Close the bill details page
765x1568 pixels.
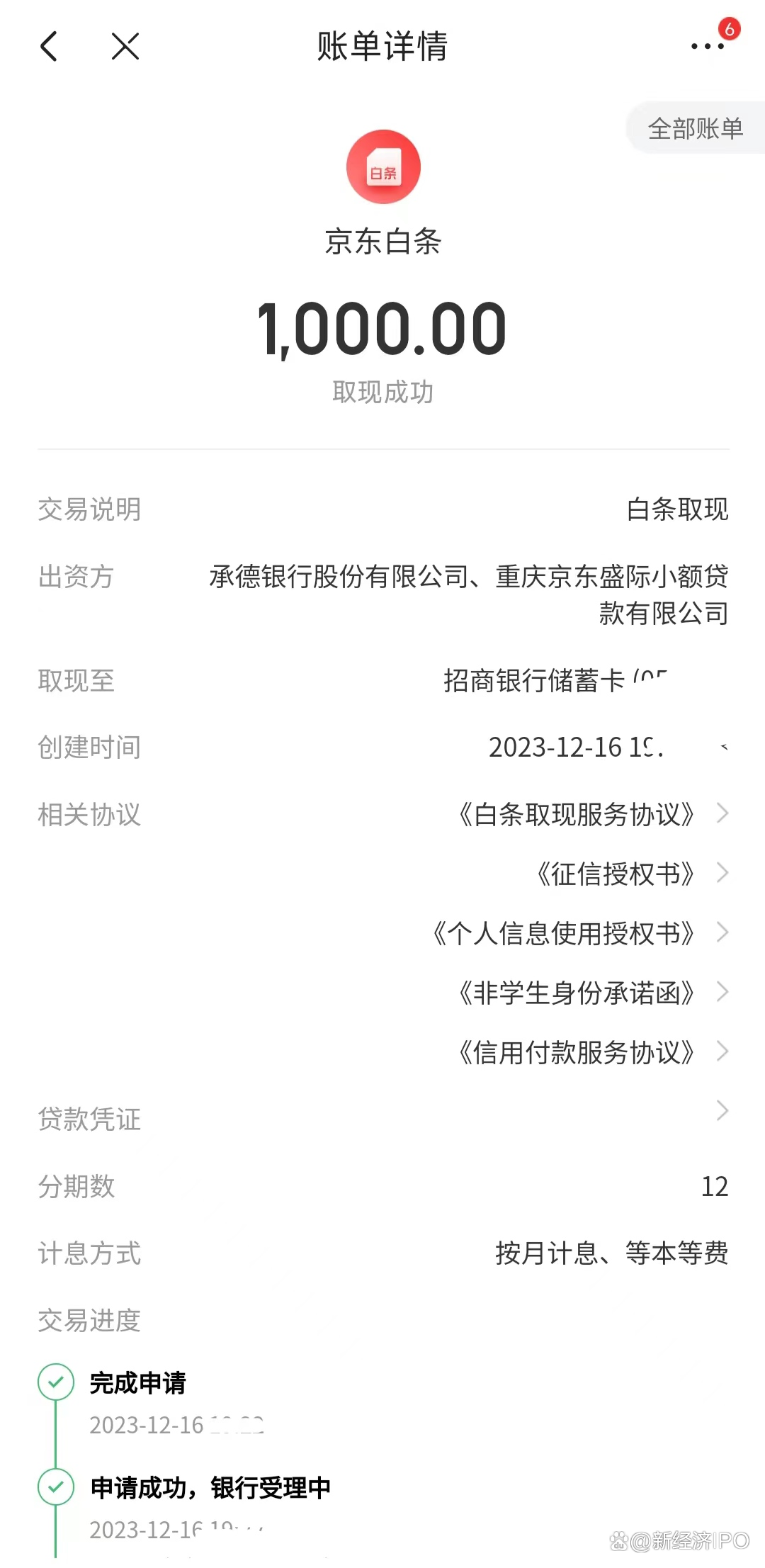(x=125, y=47)
